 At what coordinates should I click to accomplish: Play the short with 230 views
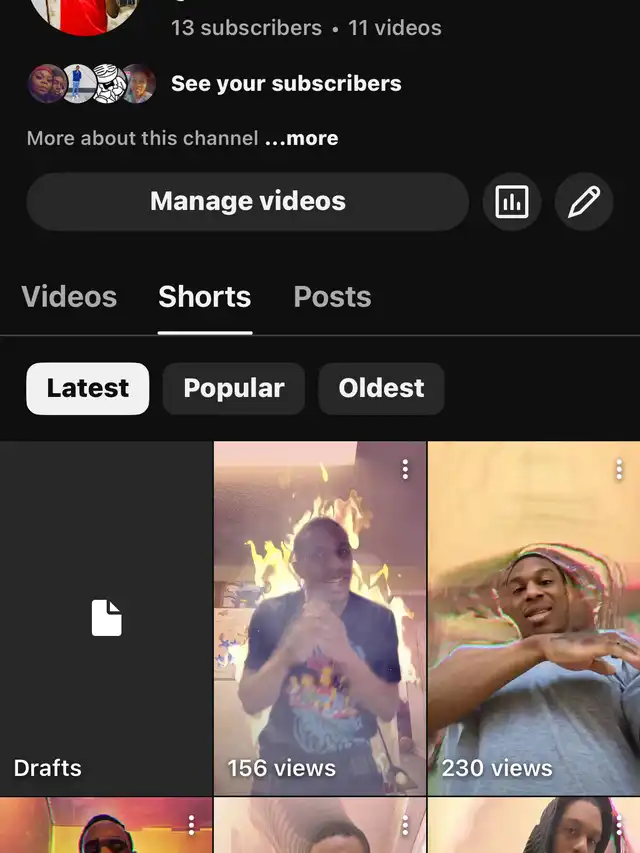(x=533, y=620)
